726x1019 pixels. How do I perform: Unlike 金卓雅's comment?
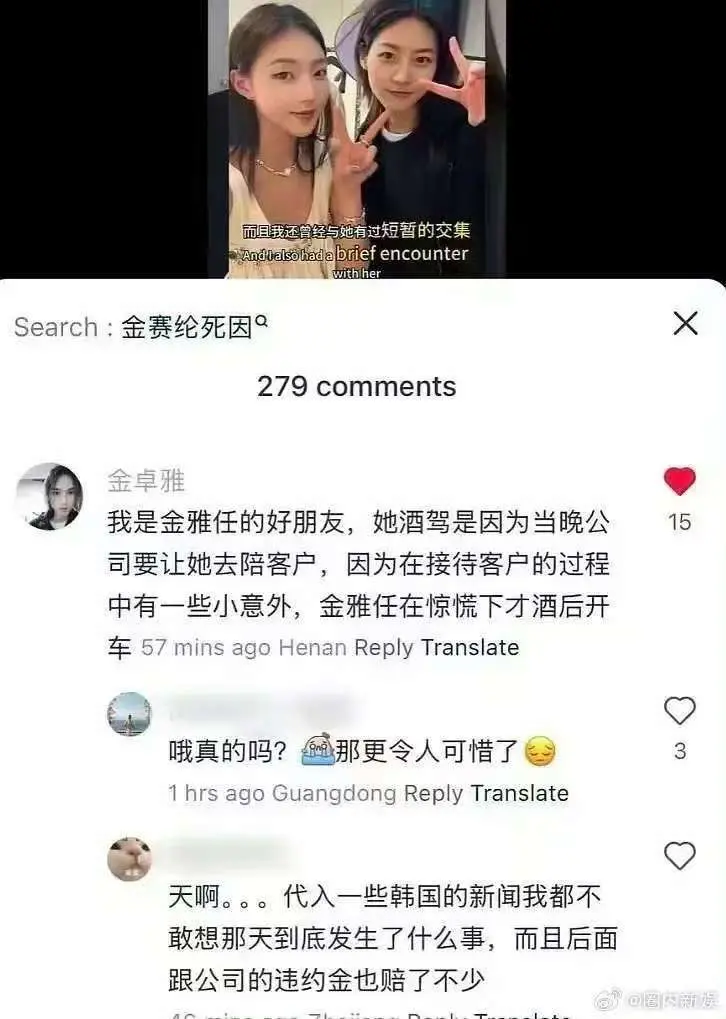679,482
